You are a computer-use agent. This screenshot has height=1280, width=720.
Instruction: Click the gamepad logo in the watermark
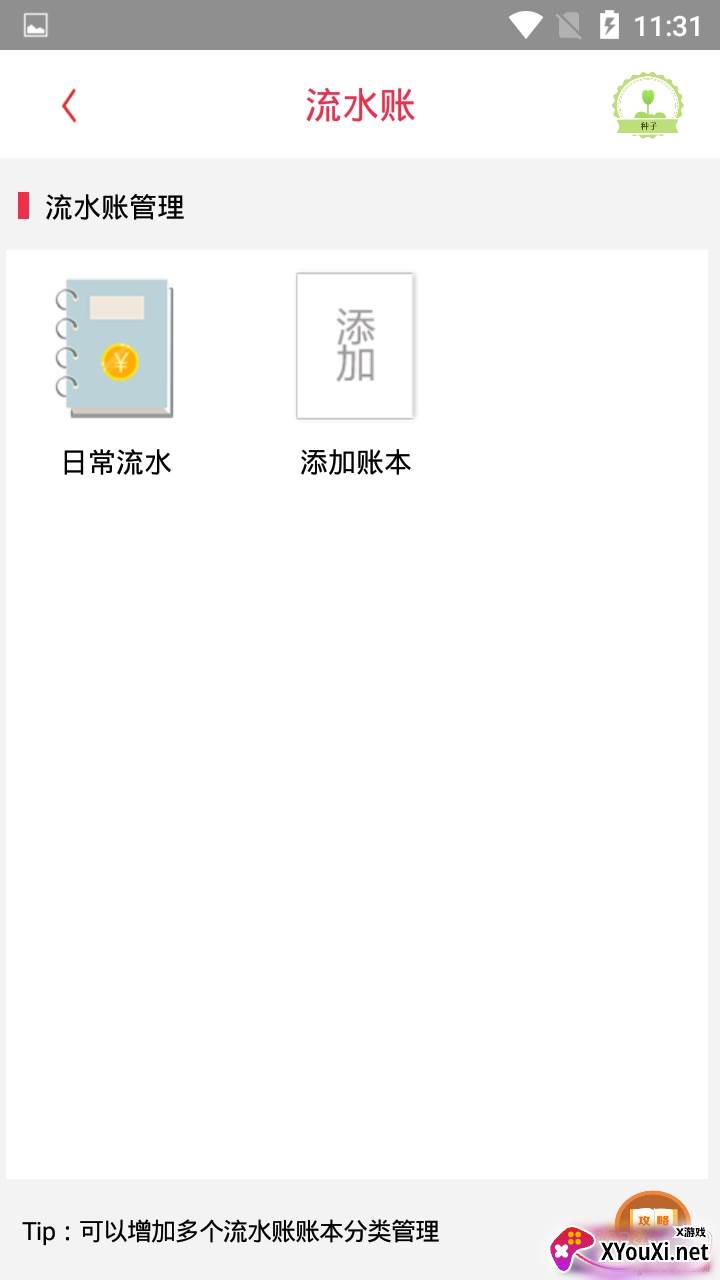(x=574, y=1246)
